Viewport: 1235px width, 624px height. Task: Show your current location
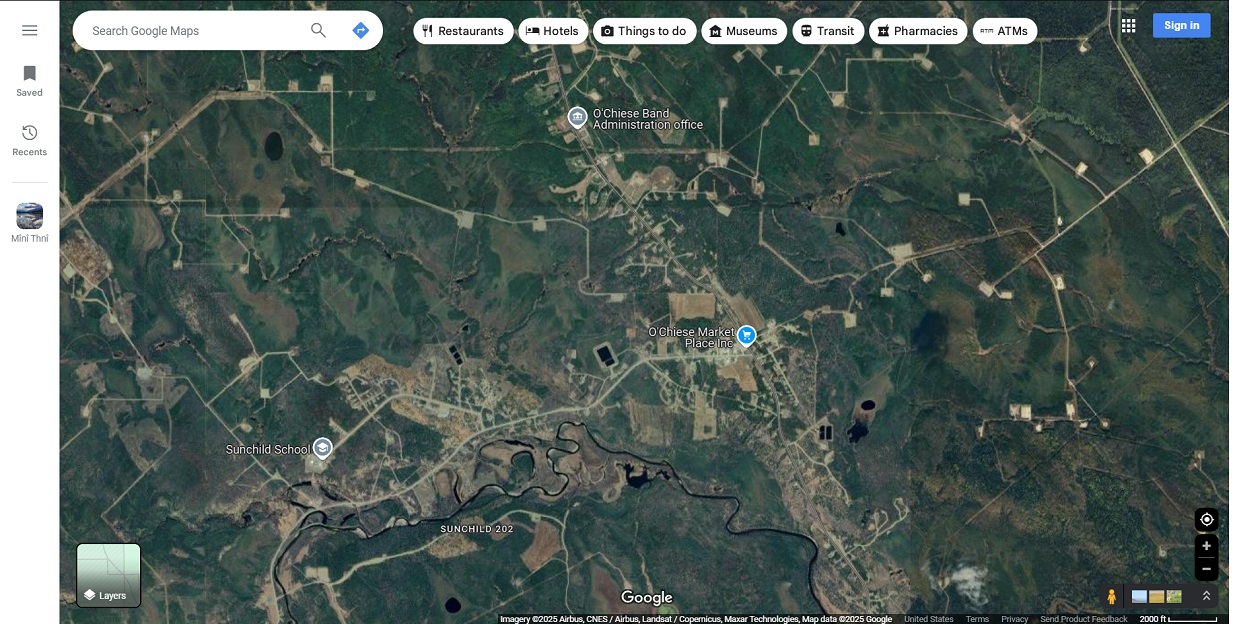tap(1206, 520)
